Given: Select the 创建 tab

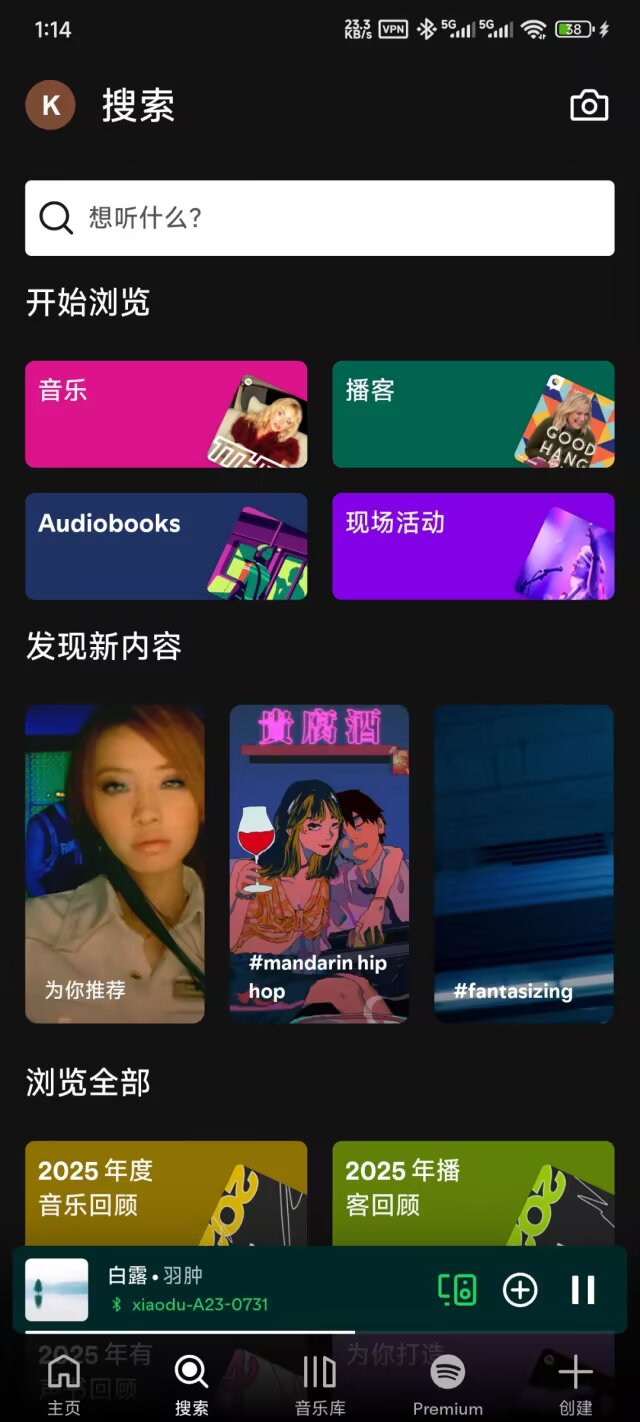Looking at the screenshot, I should 576,1384.
